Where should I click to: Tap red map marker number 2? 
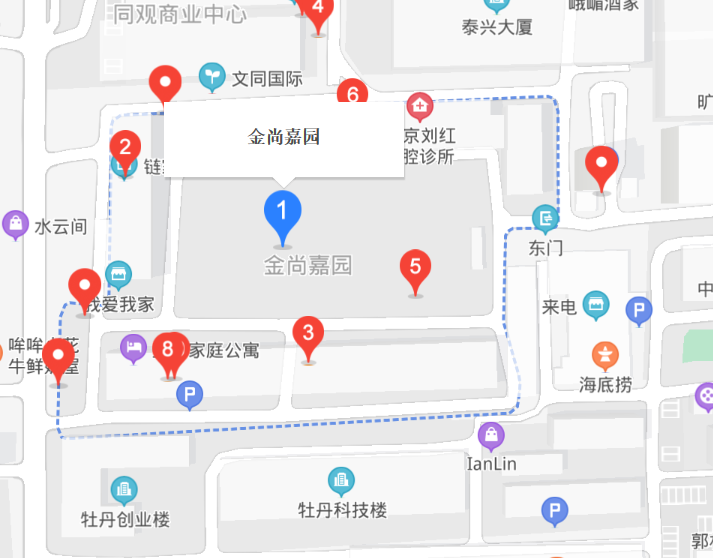coord(124,149)
